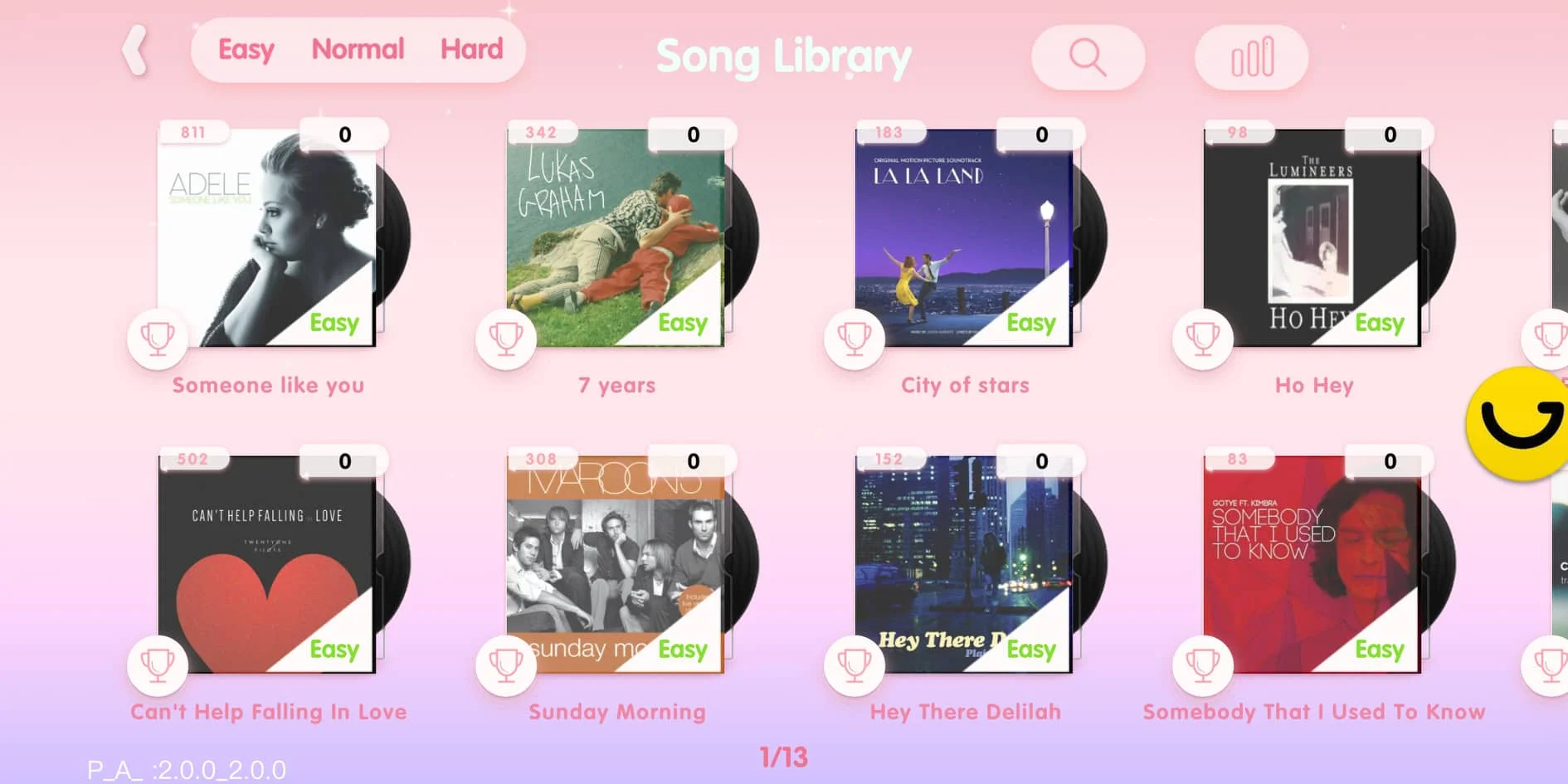1568x784 pixels.
Task: Select the Ho Hey song card
Action: 1312,238
